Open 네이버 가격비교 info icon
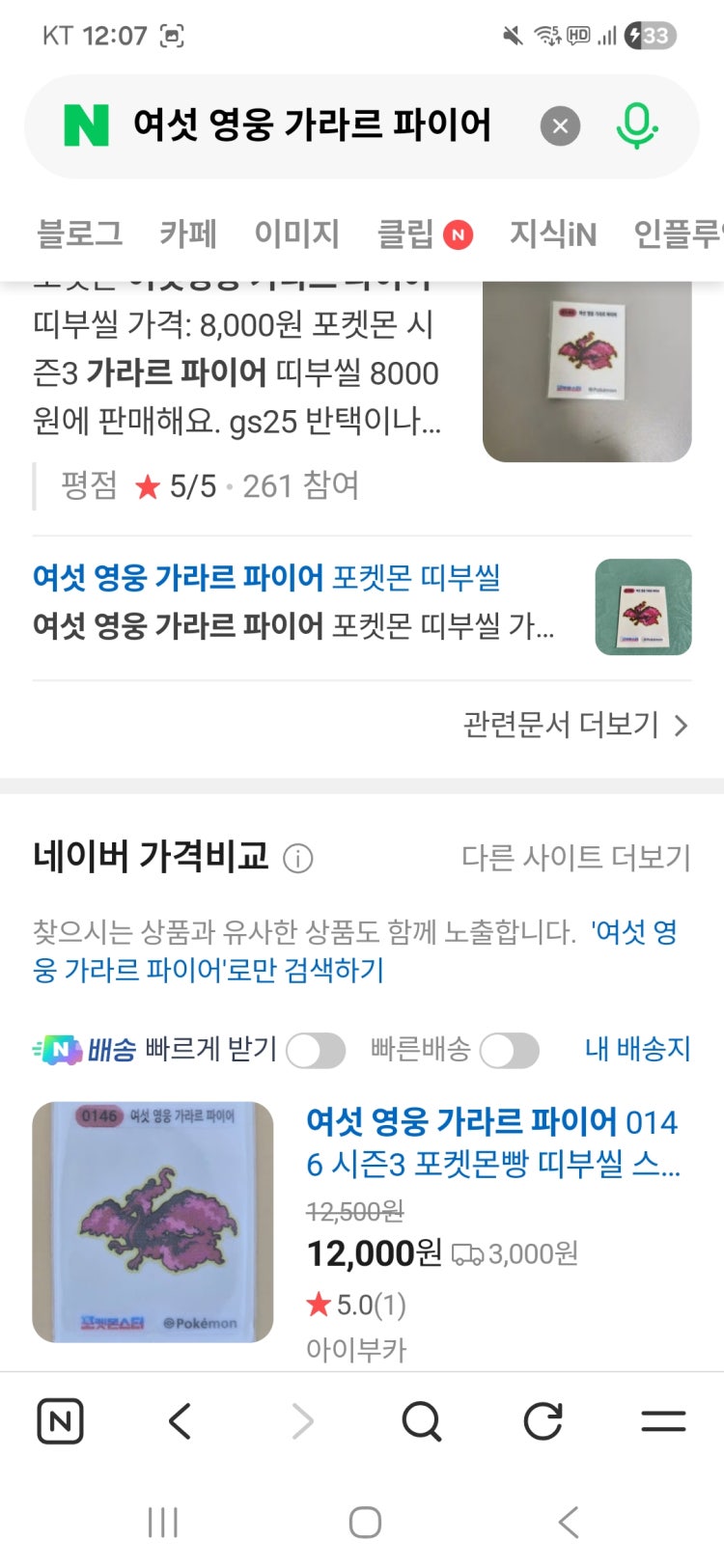Viewport: 724px width, 1568px height. pyautogui.click(x=297, y=858)
